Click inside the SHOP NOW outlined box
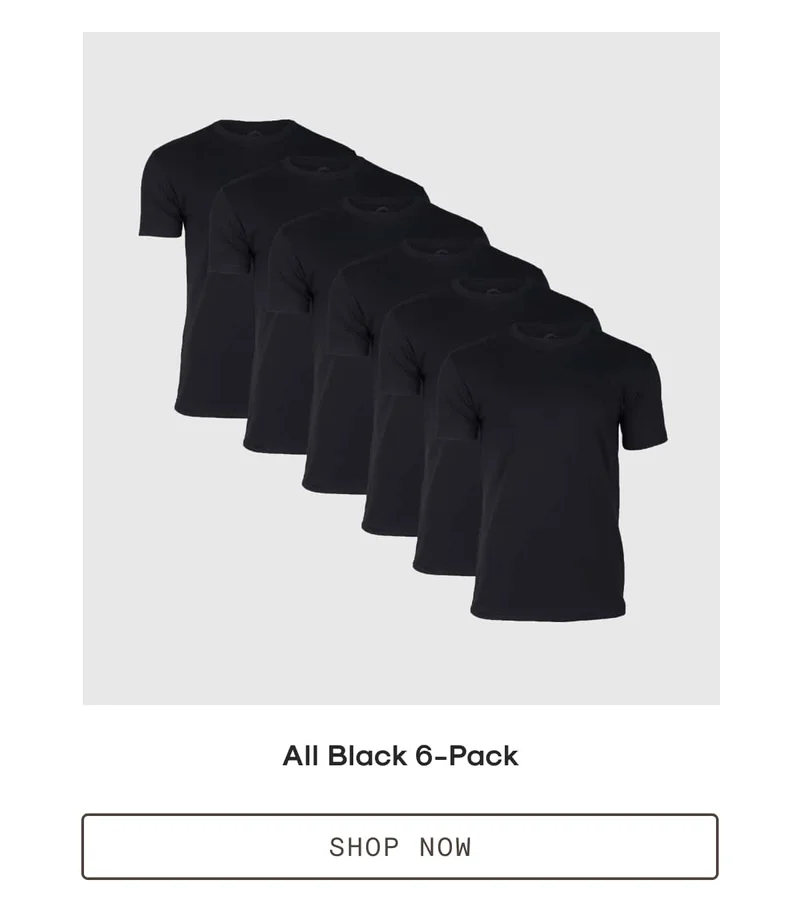Screen dimensions: 800x908 click(x=400, y=846)
